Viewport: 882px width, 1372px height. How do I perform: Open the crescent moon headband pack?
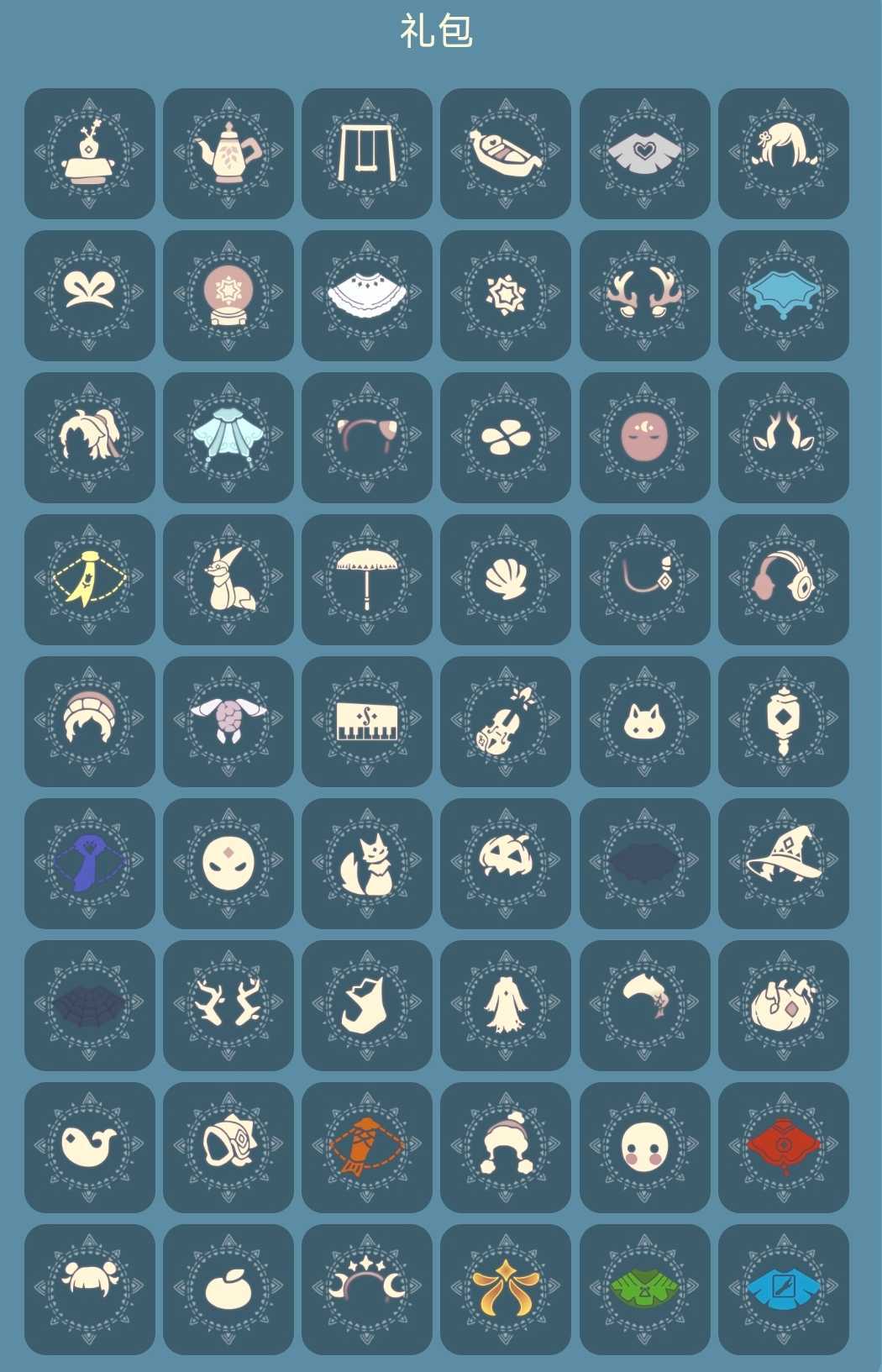(x=367, y=1290)
